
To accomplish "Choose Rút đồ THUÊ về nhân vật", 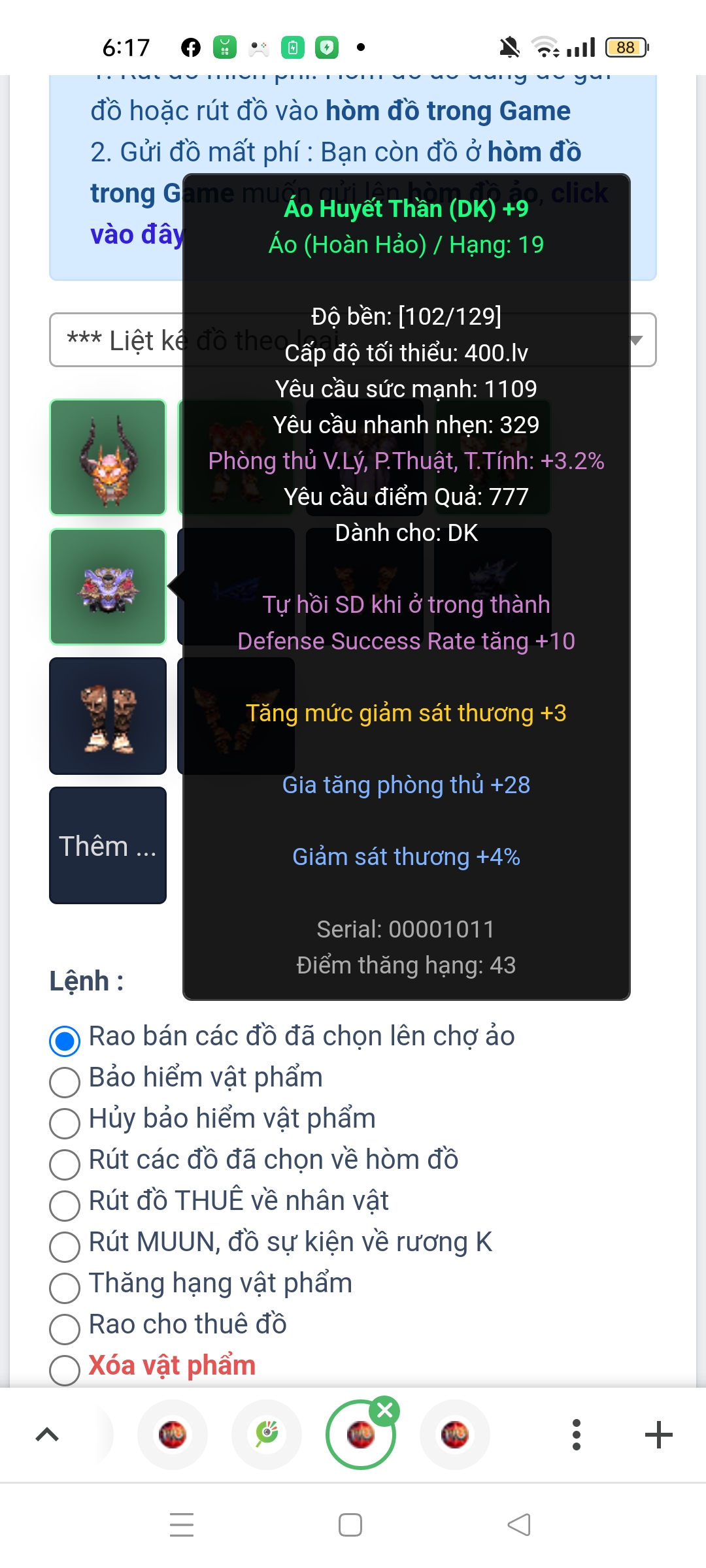I will tap(65, 1205).
